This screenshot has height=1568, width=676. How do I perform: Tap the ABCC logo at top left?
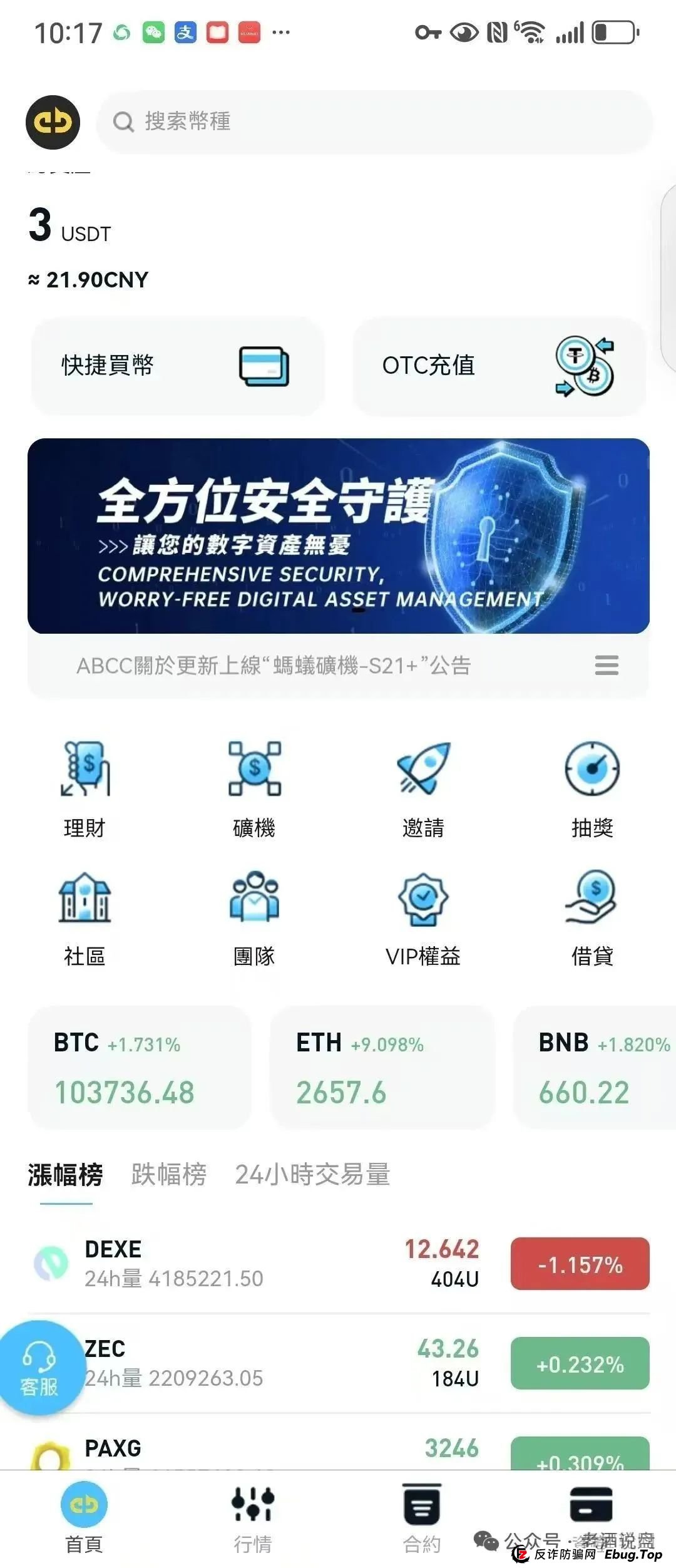[x=53, y=122]
